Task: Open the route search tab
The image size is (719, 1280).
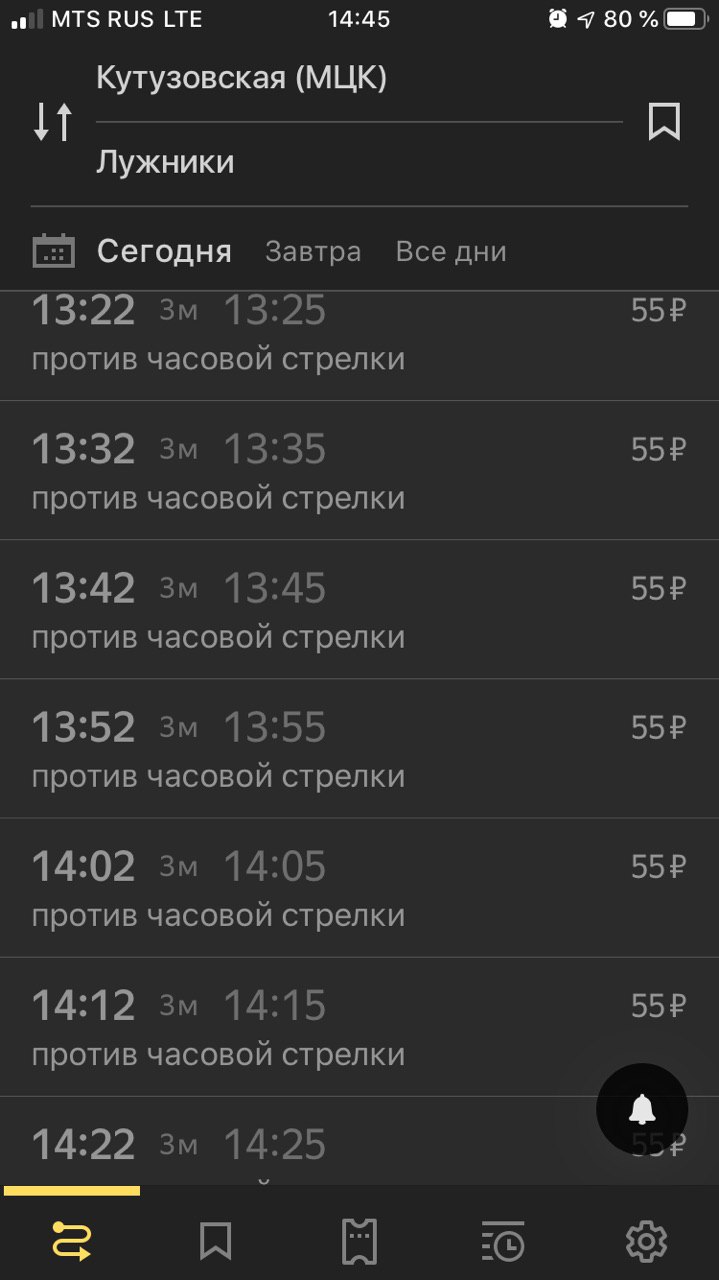Action: click(x=72, y=1241)
